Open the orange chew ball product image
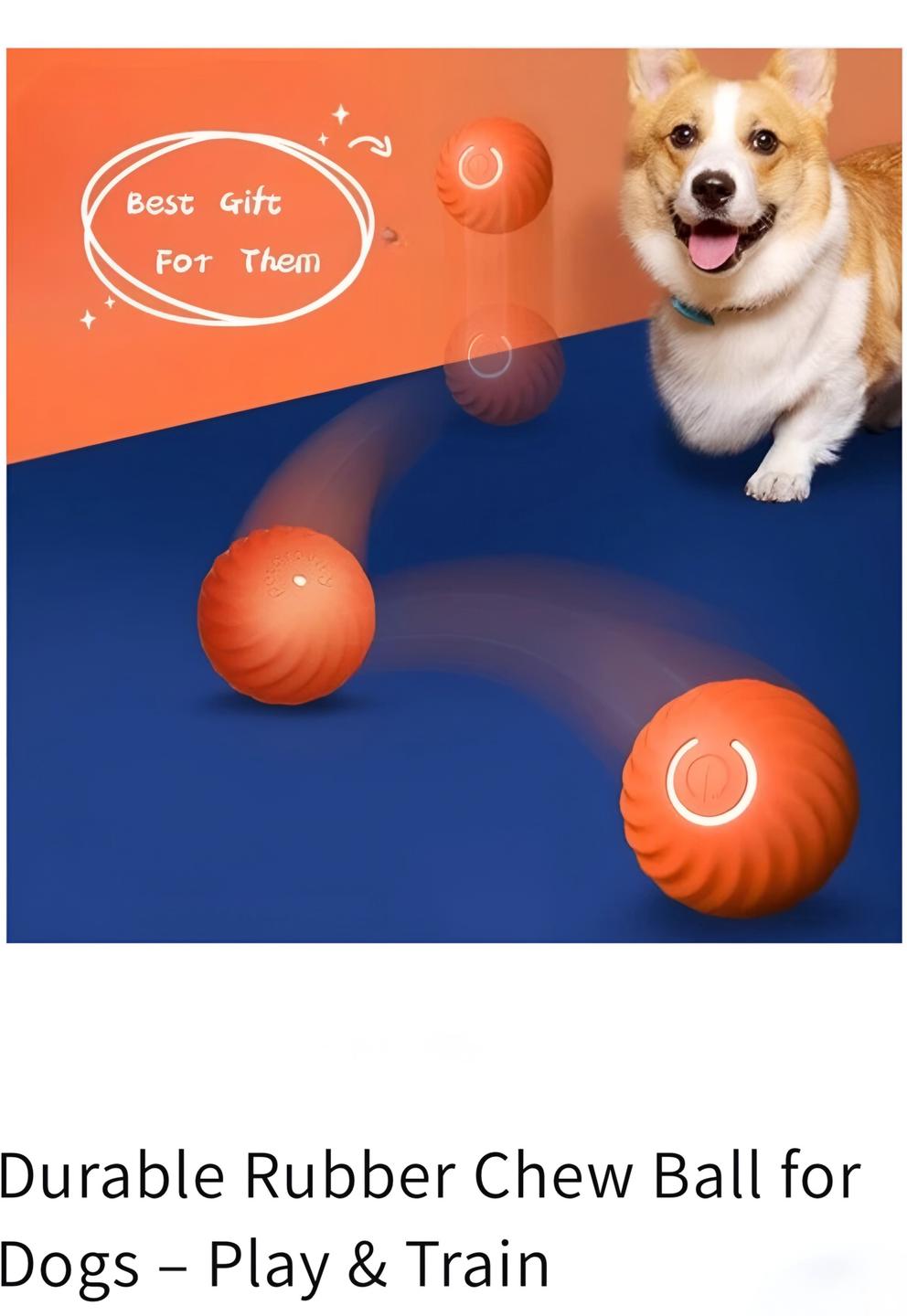The image size is (907, 1316). [x=454, y=494]
